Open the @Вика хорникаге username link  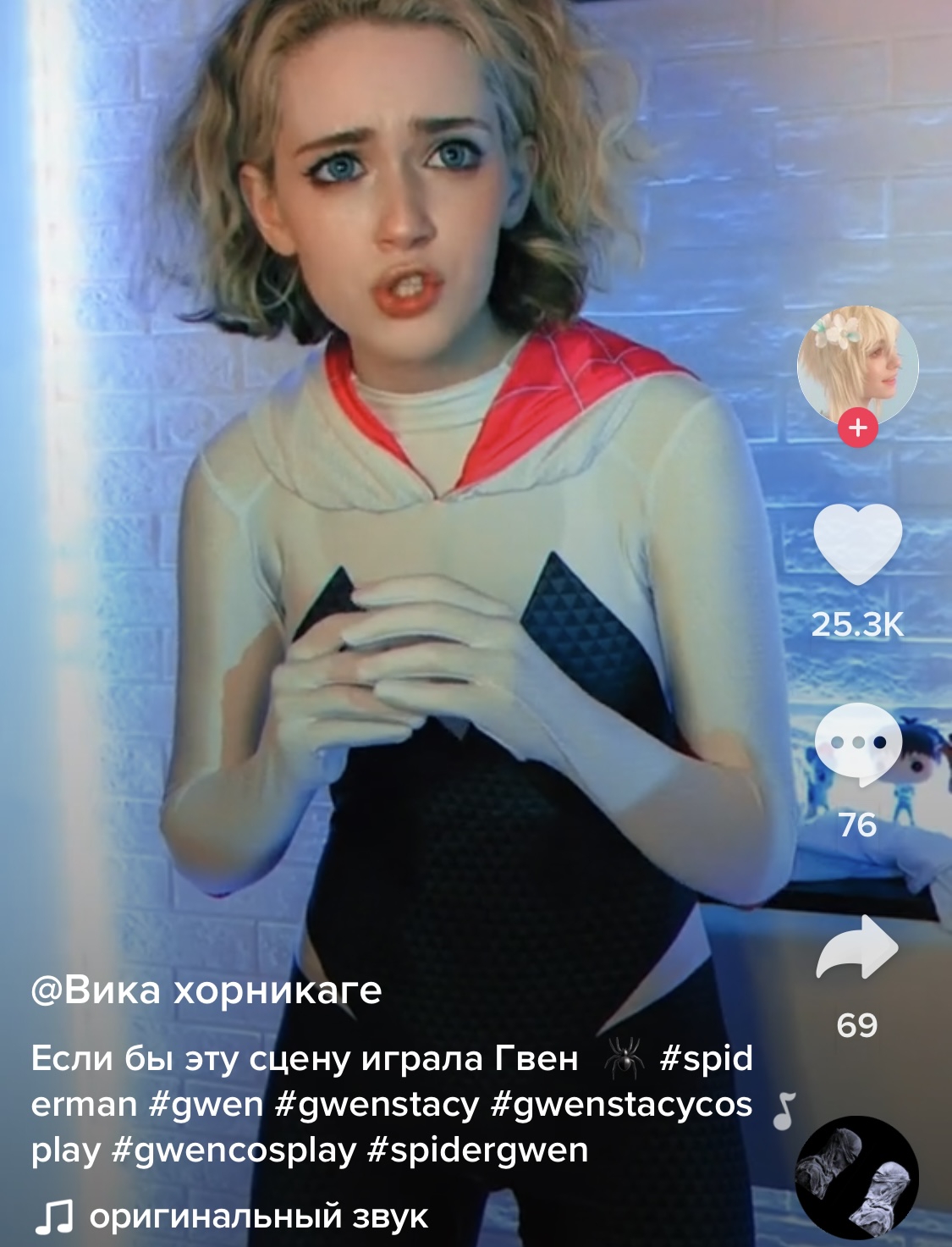[x=206, y=990]
